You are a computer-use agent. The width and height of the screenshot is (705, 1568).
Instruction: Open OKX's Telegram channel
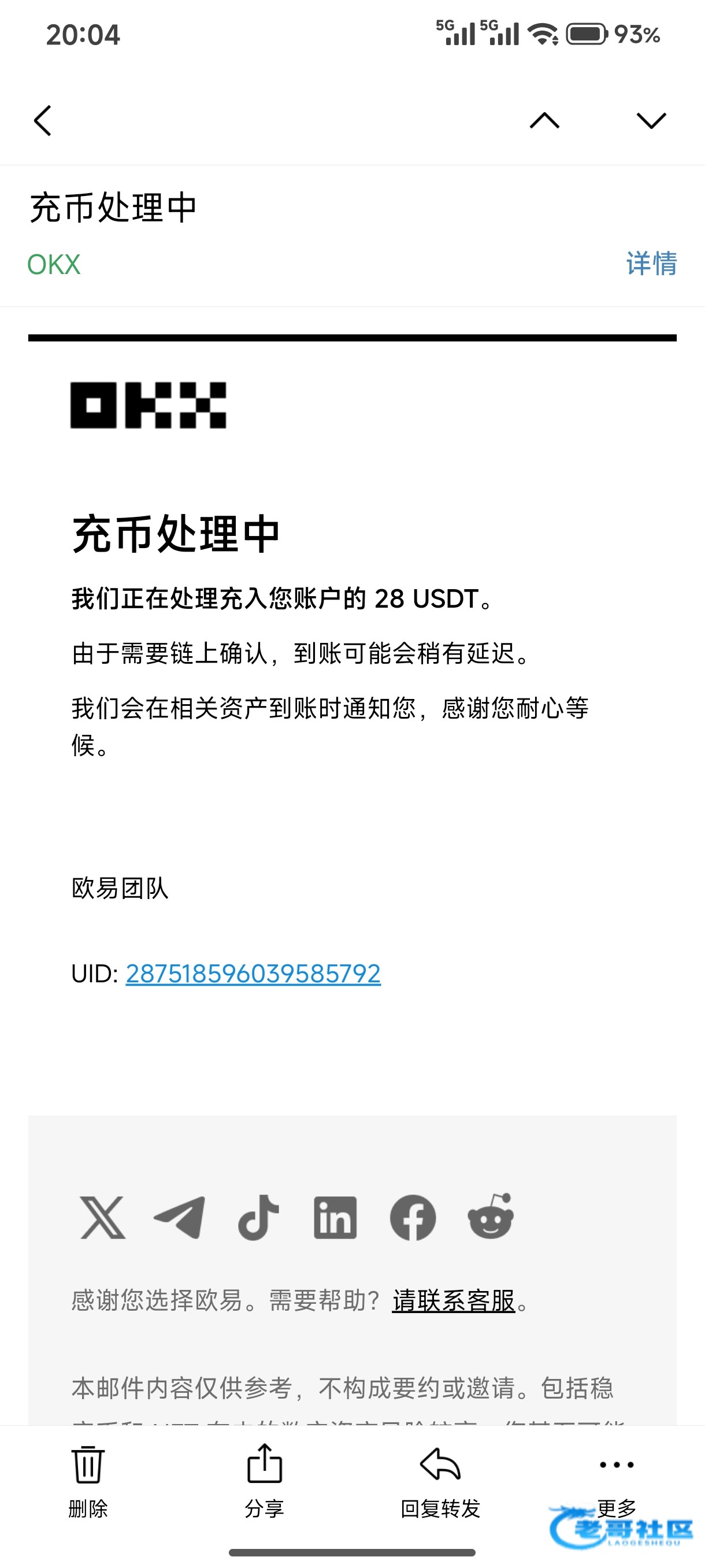180,1218
